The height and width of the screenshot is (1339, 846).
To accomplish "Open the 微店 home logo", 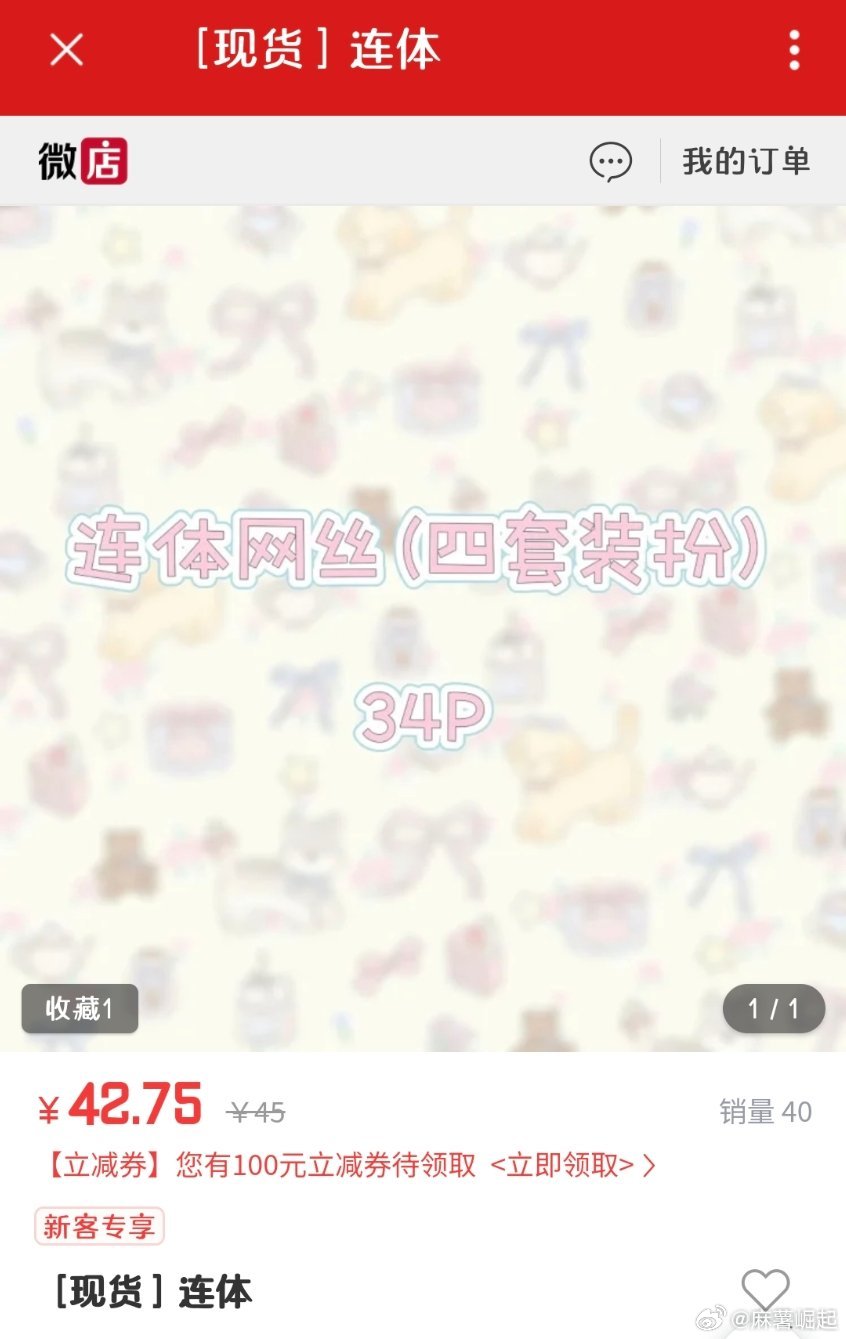I will click(83, 161).
